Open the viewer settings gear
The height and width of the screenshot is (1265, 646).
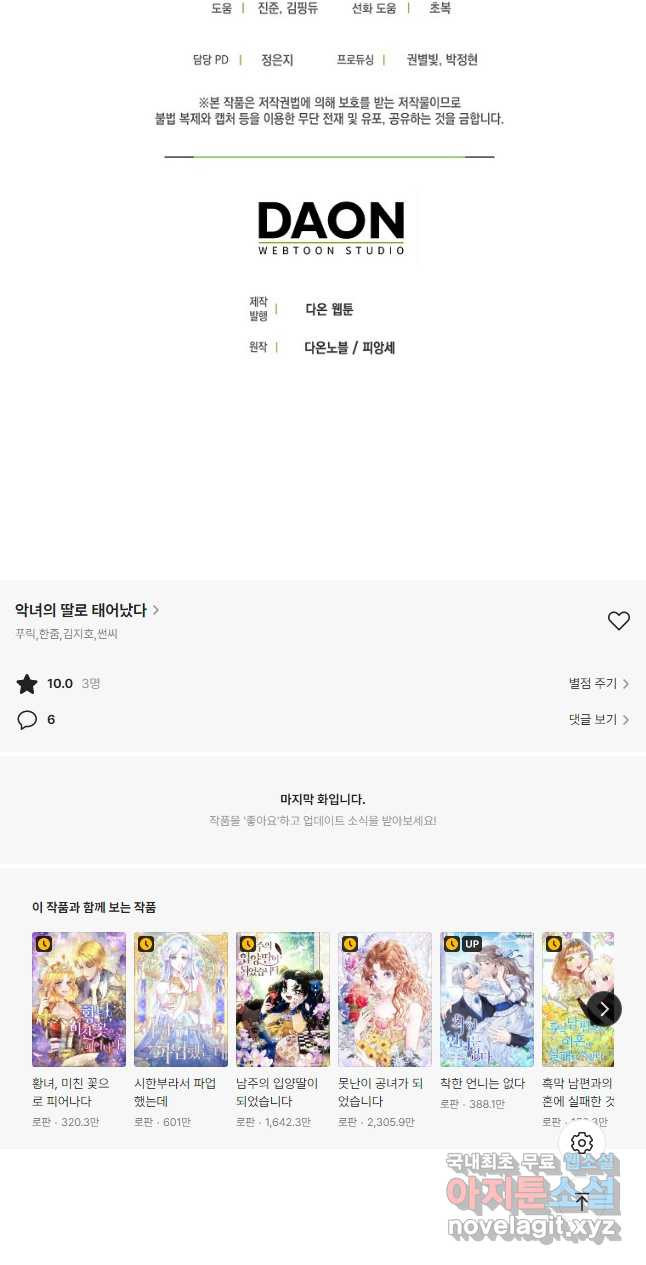point(582,1143)
